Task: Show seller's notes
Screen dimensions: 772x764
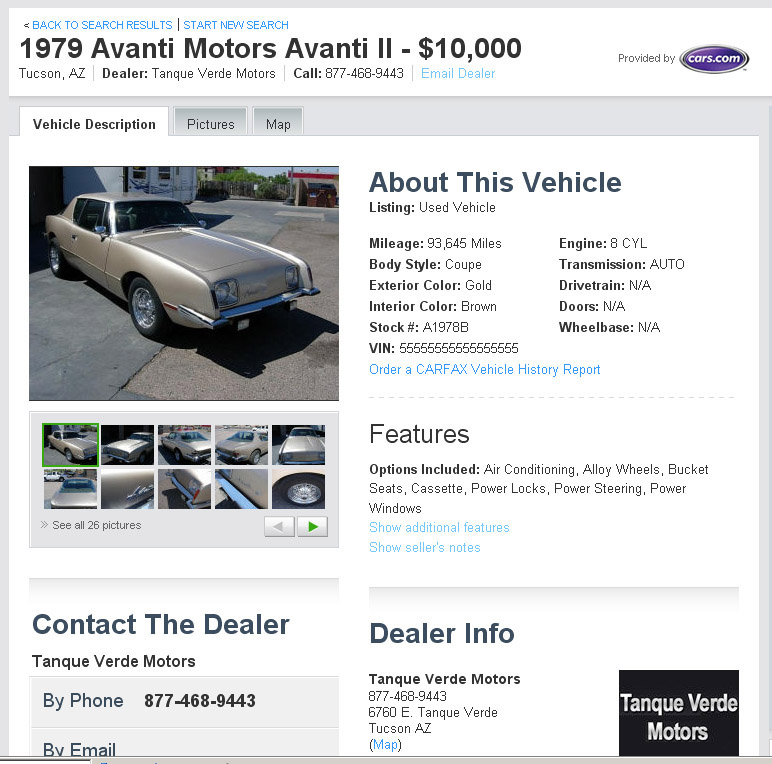Action: pyautogui.click(x=424, y=547)
